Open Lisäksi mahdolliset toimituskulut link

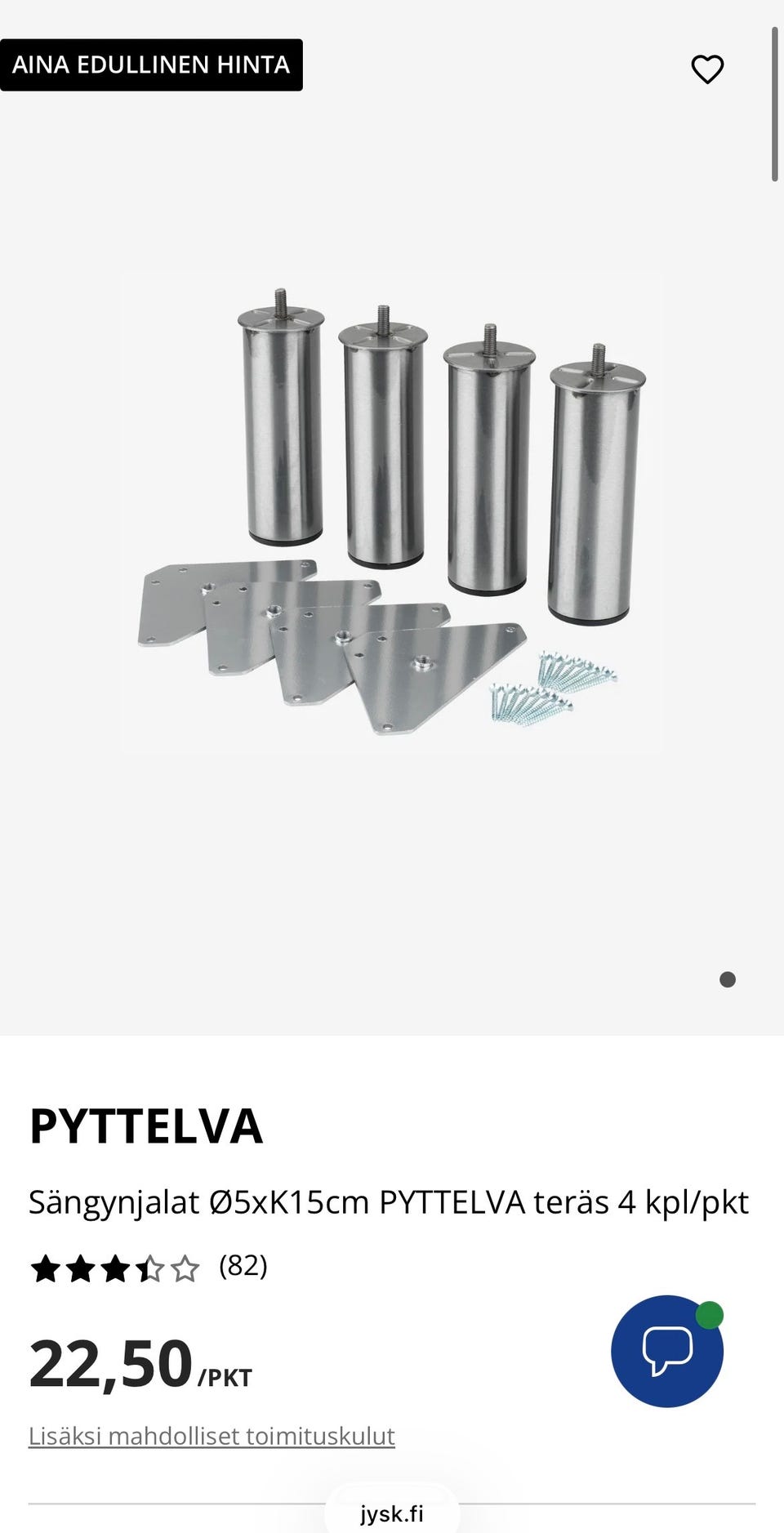(x=212, y=1435)
